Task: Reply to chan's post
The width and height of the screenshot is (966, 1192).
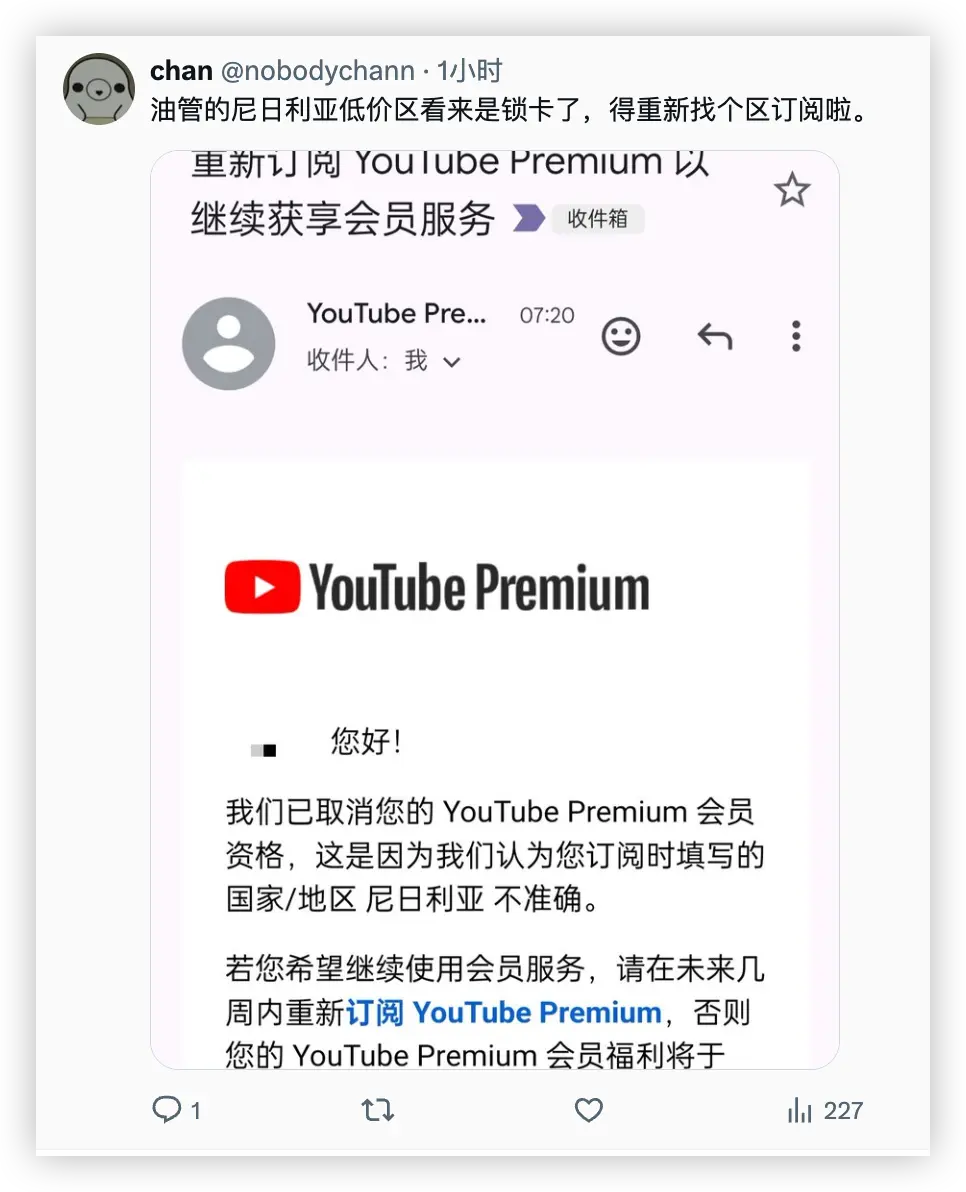Action: 166,1109
